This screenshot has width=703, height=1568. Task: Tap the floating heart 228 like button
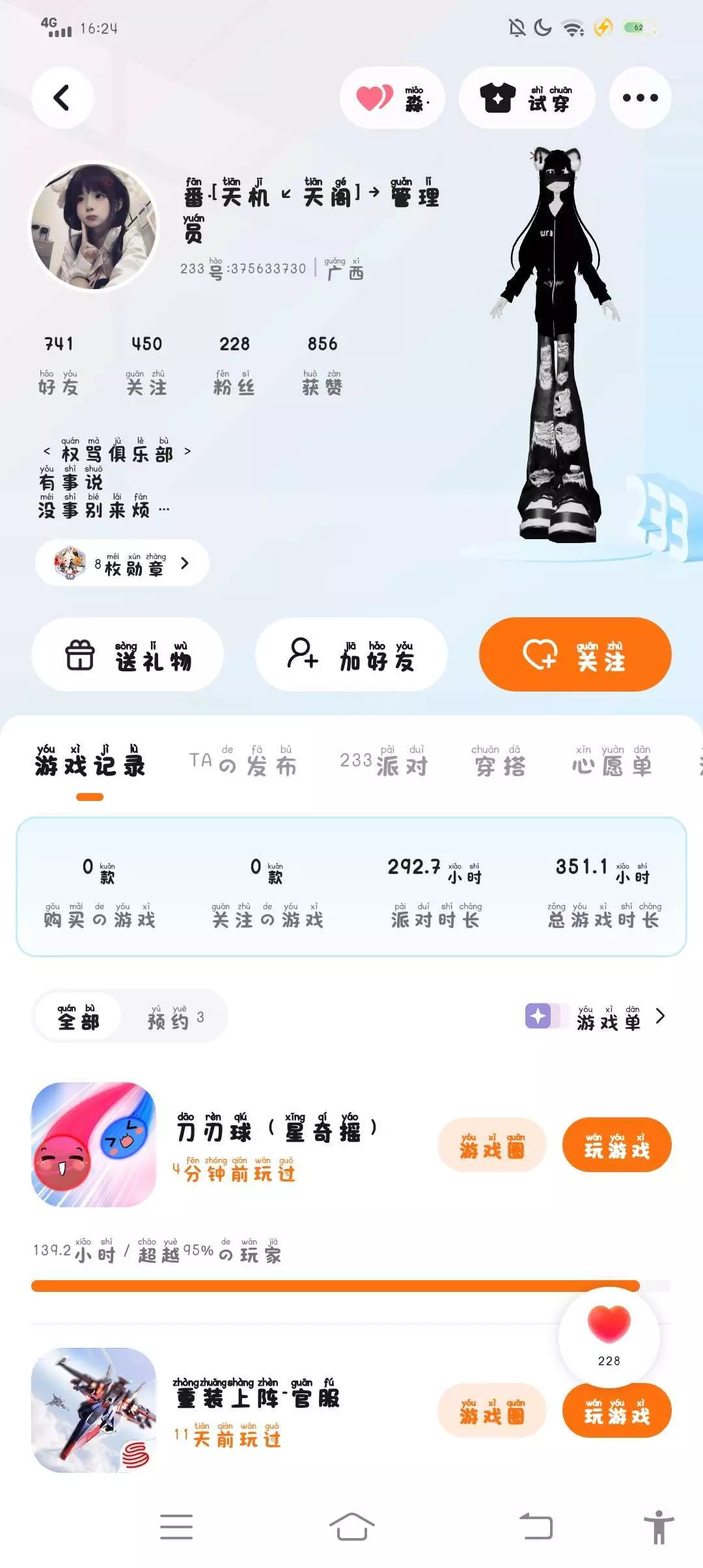[609, 1337]
